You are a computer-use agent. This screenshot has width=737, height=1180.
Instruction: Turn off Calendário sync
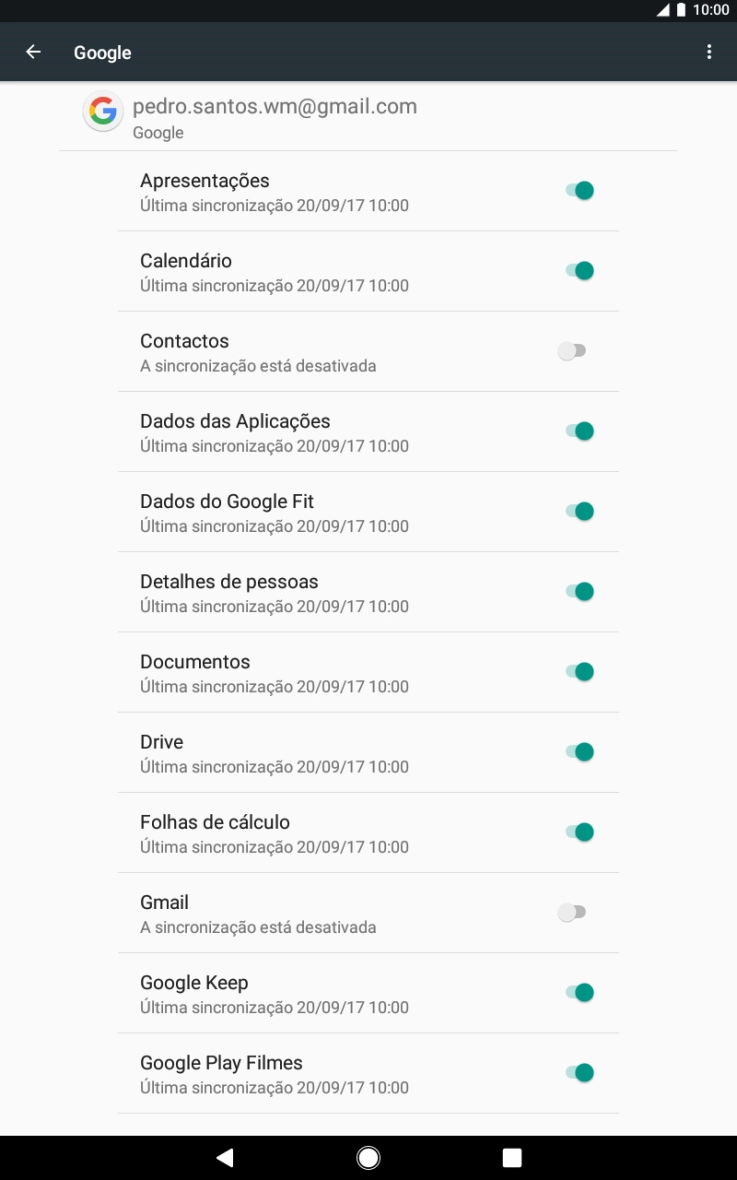(x=578, y=270)
